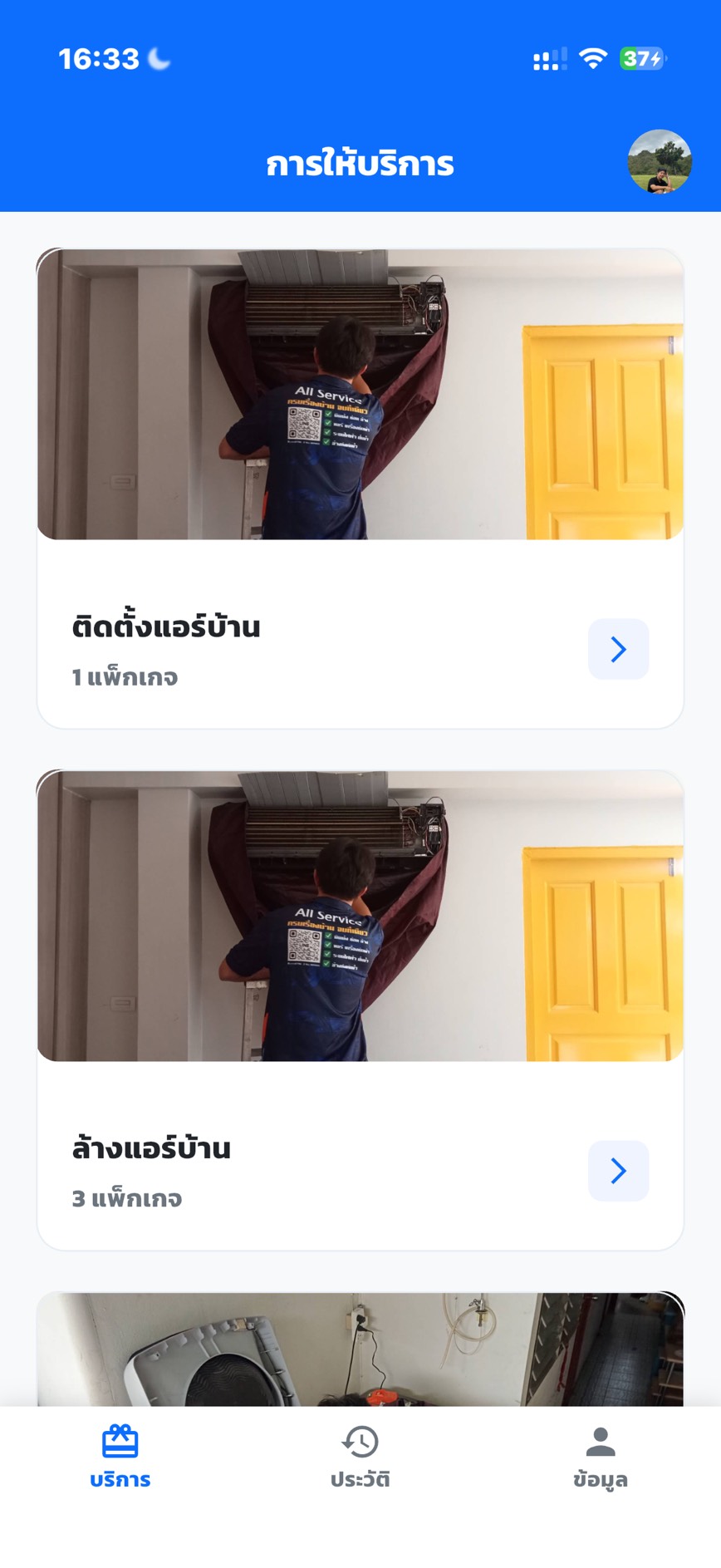Screen dimensions: 721x1568
Task: Open the profile avatar in the header
Action: pos(659,162)
